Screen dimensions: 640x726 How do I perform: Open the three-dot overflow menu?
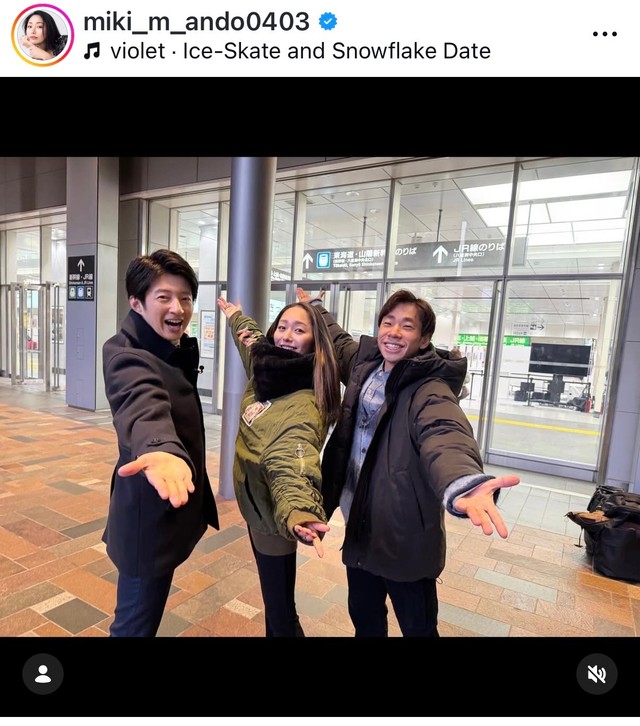604,34
